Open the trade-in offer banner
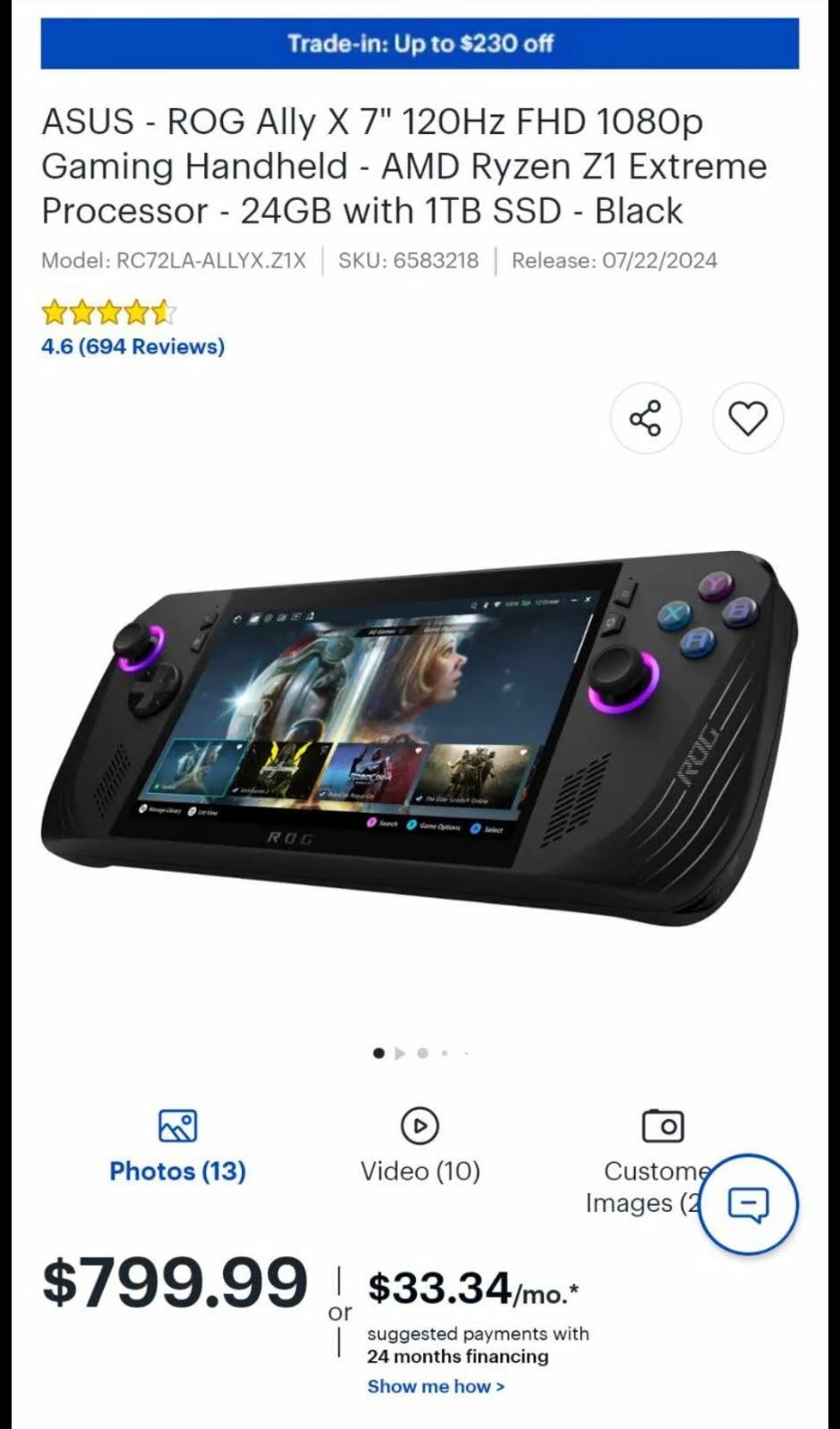Viewport: 840px width, 1429px height. [x=420, y=43]
